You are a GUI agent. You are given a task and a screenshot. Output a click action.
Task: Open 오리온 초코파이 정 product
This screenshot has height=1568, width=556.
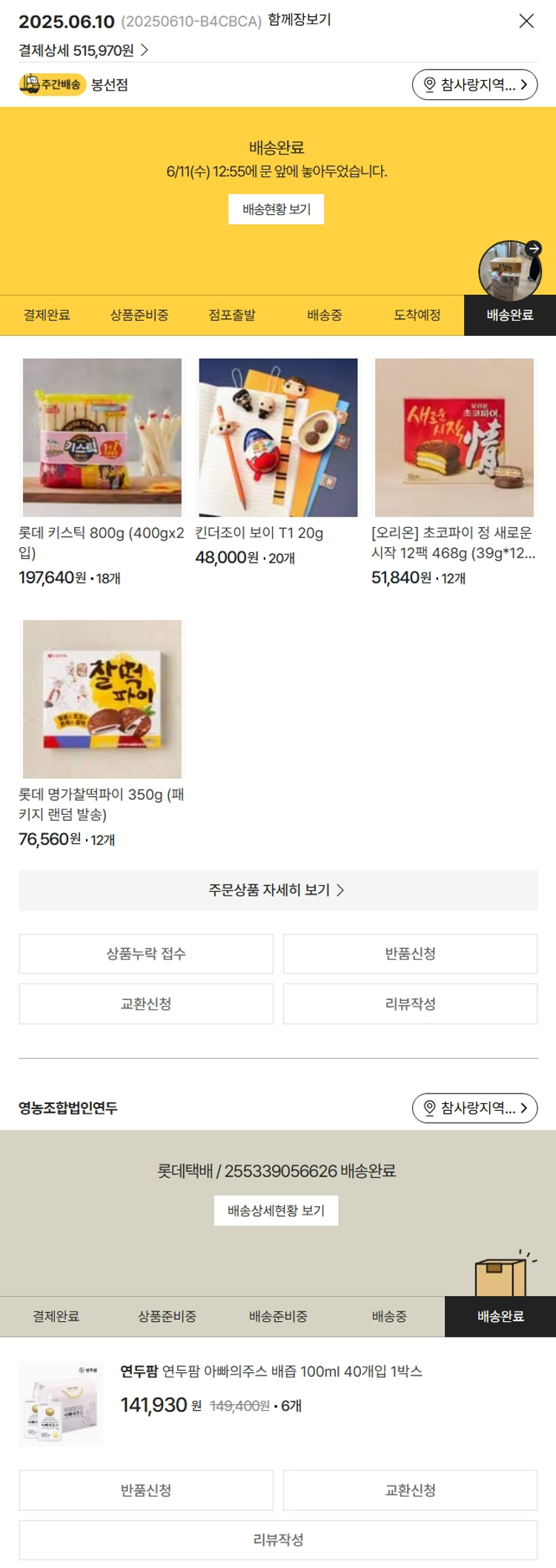pos(454,437)
